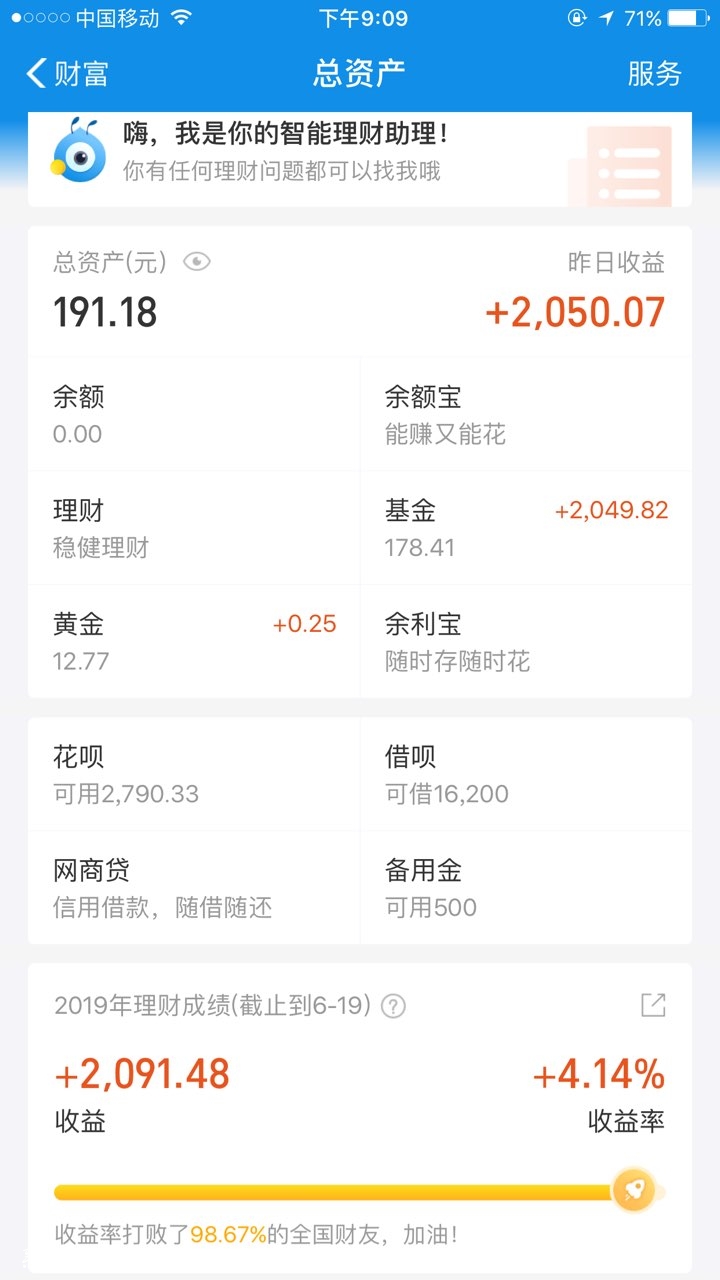The width and height of the screenshot is (720, 1280).
Task: Show help for 2019年理财成绩
Action: coord(394,1006)
